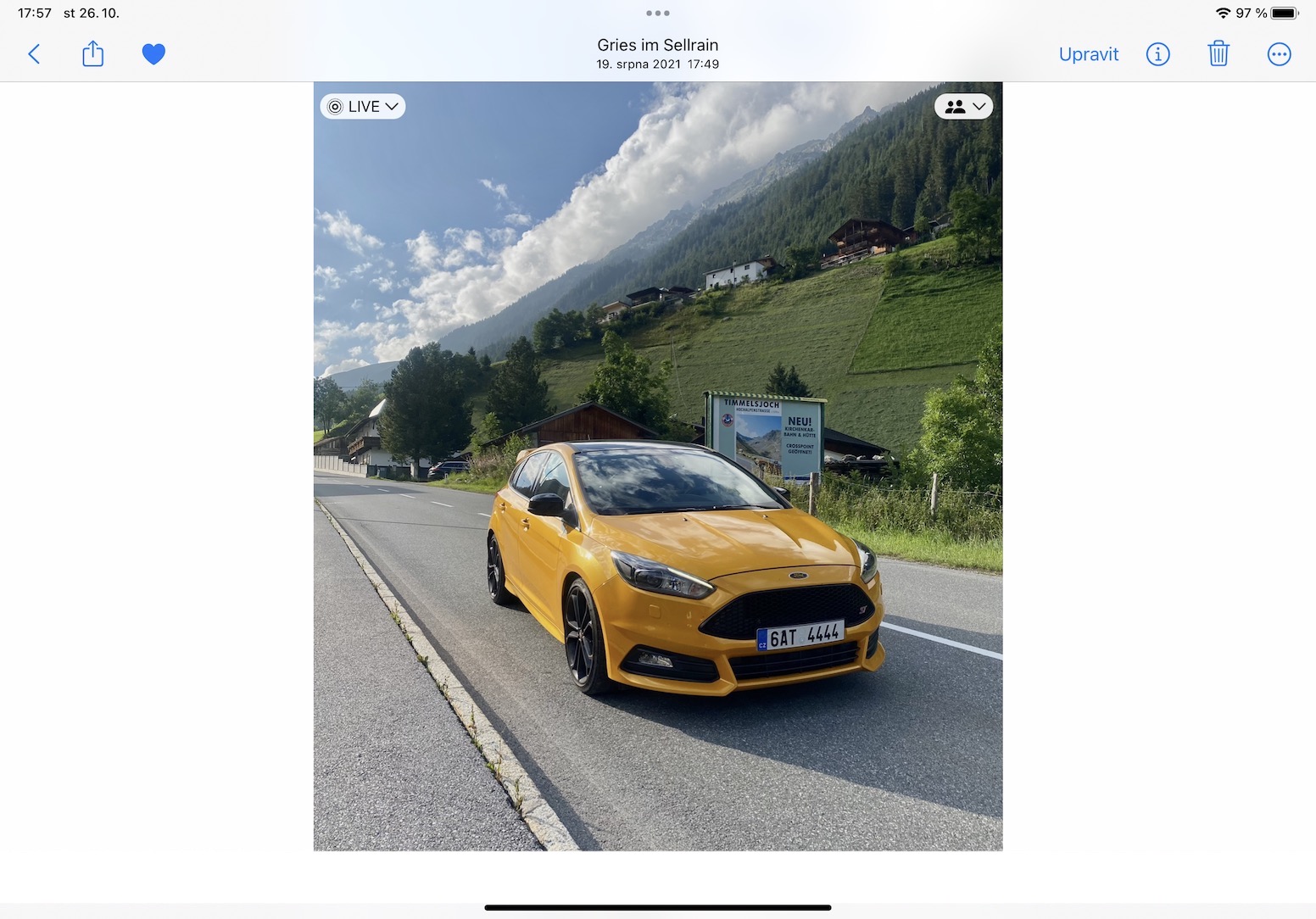
Task: Go back to the photo library
Action: (34, 54)
